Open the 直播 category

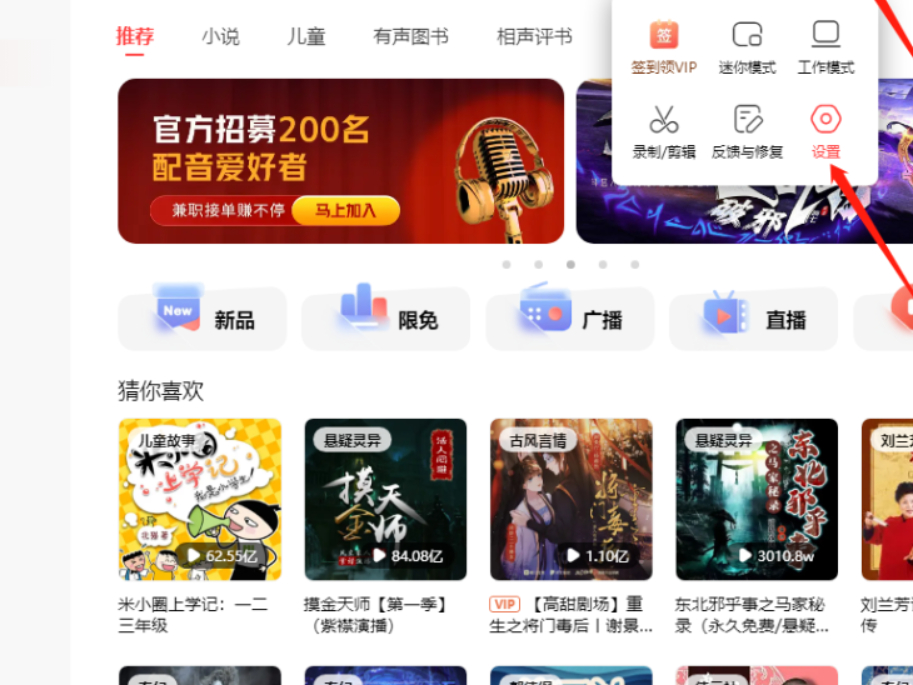[753, 320]
